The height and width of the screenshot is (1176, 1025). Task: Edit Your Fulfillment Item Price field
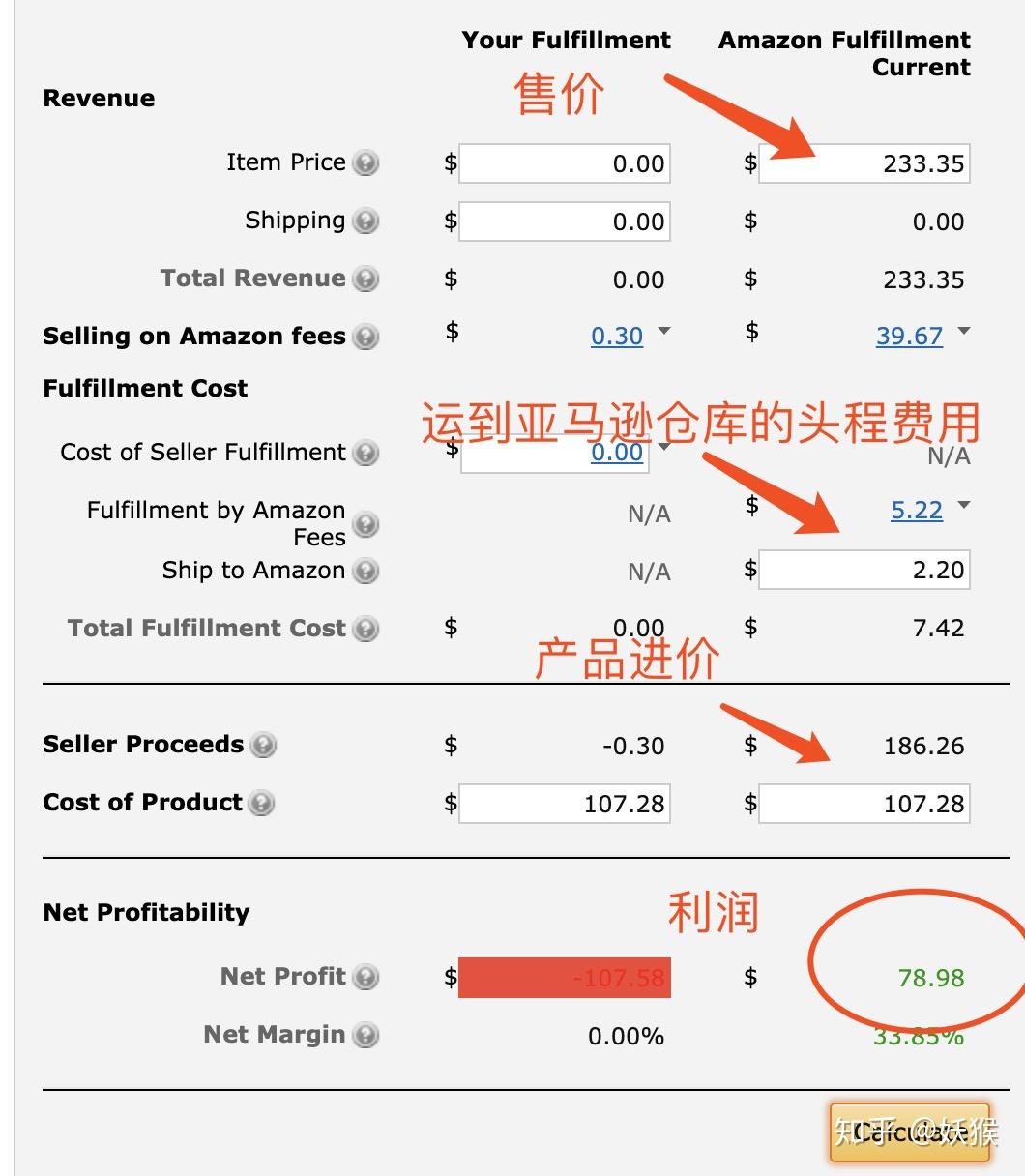[x=565, y=163]
